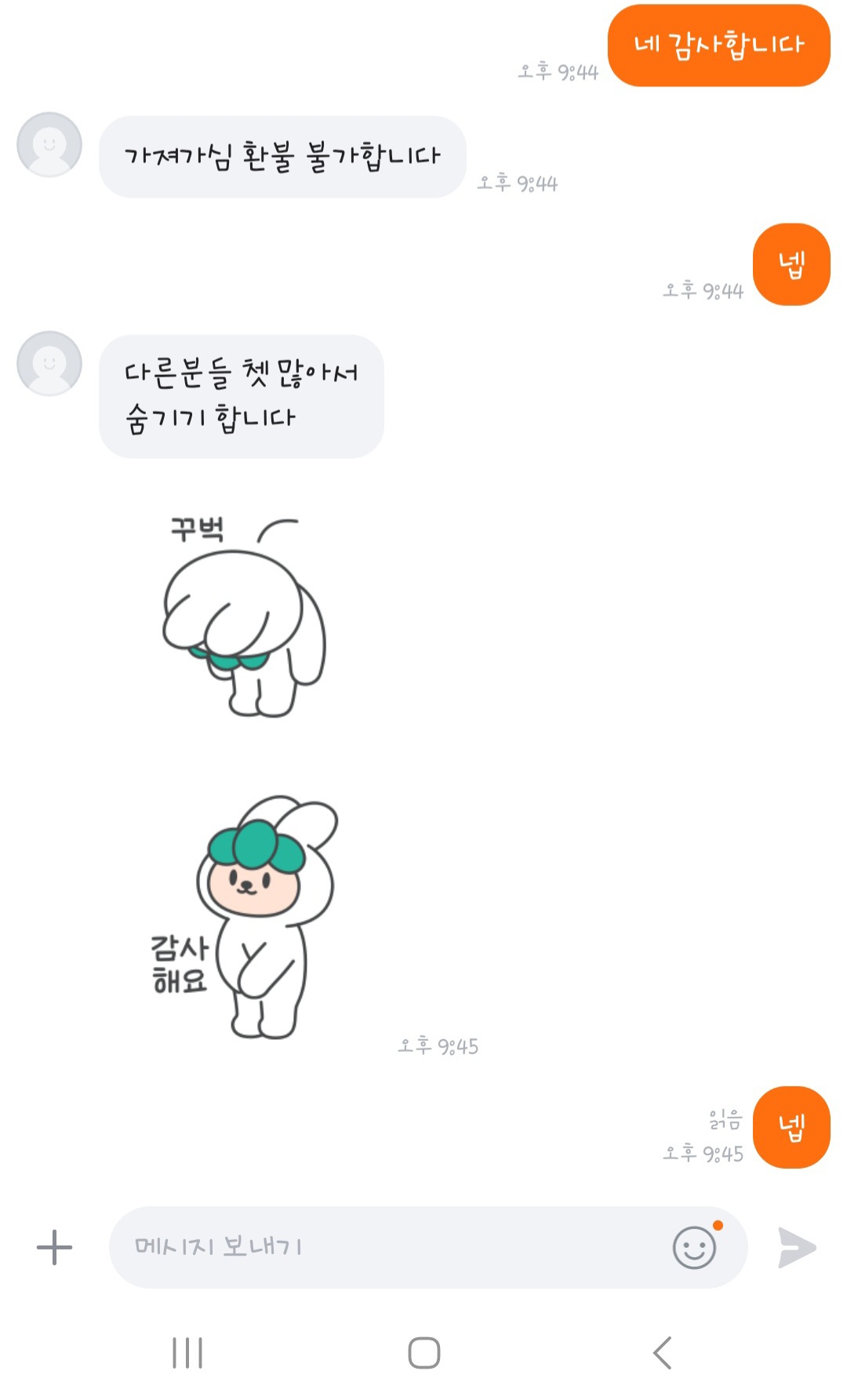Open the emoticon sticker picker

point(695,1247)
